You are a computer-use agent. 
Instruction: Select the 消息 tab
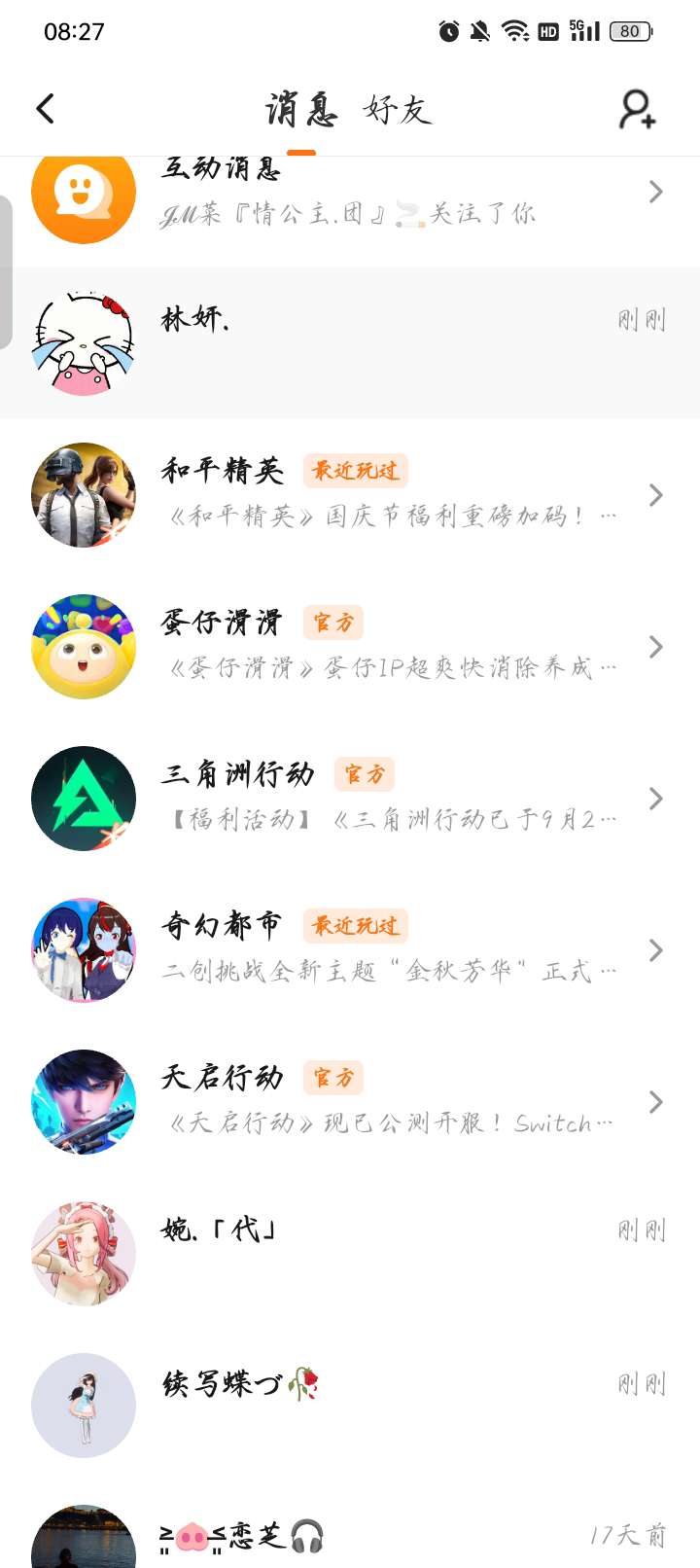tap(301, 109)
